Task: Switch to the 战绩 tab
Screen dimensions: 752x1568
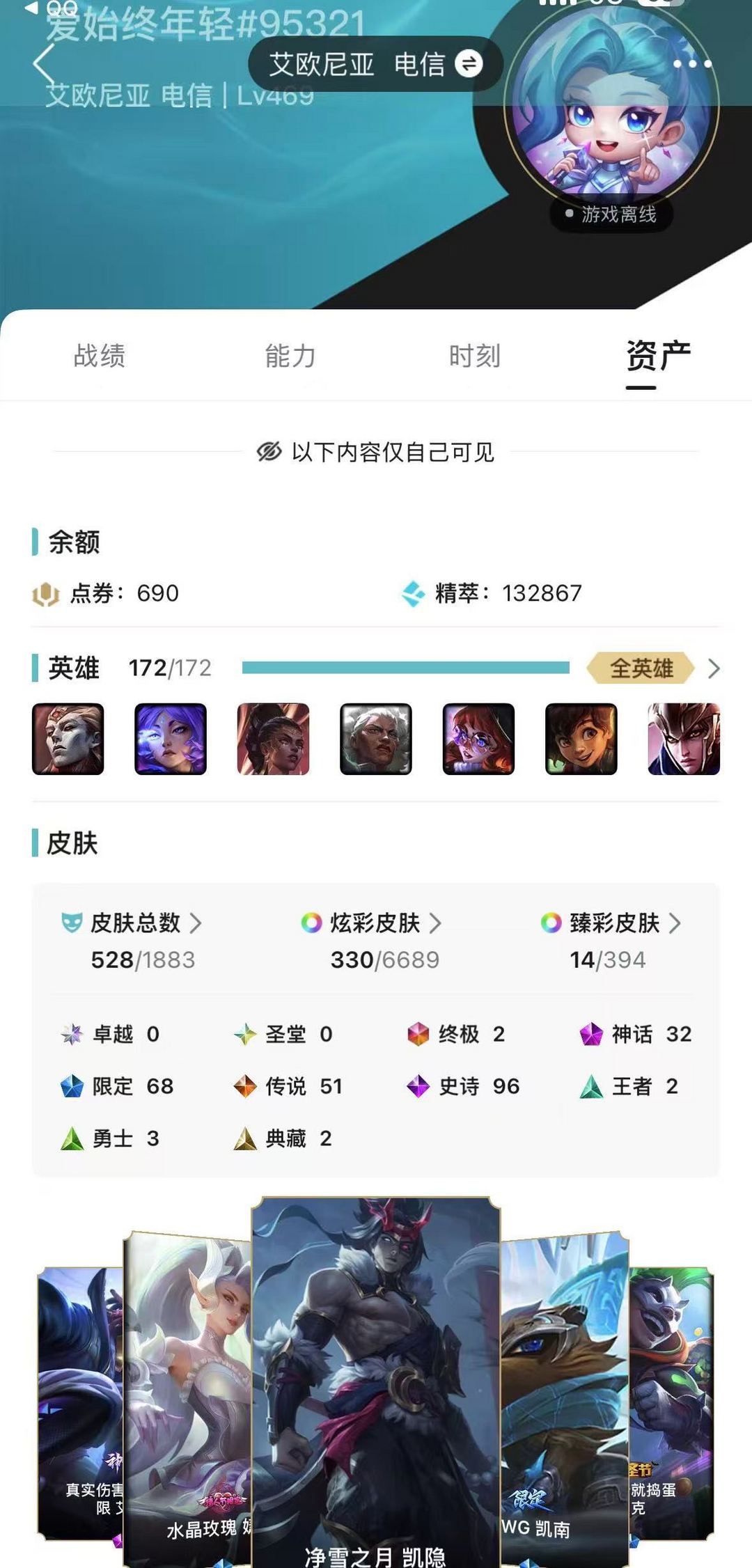Action: pyautogui.click(x=97, y=356)
